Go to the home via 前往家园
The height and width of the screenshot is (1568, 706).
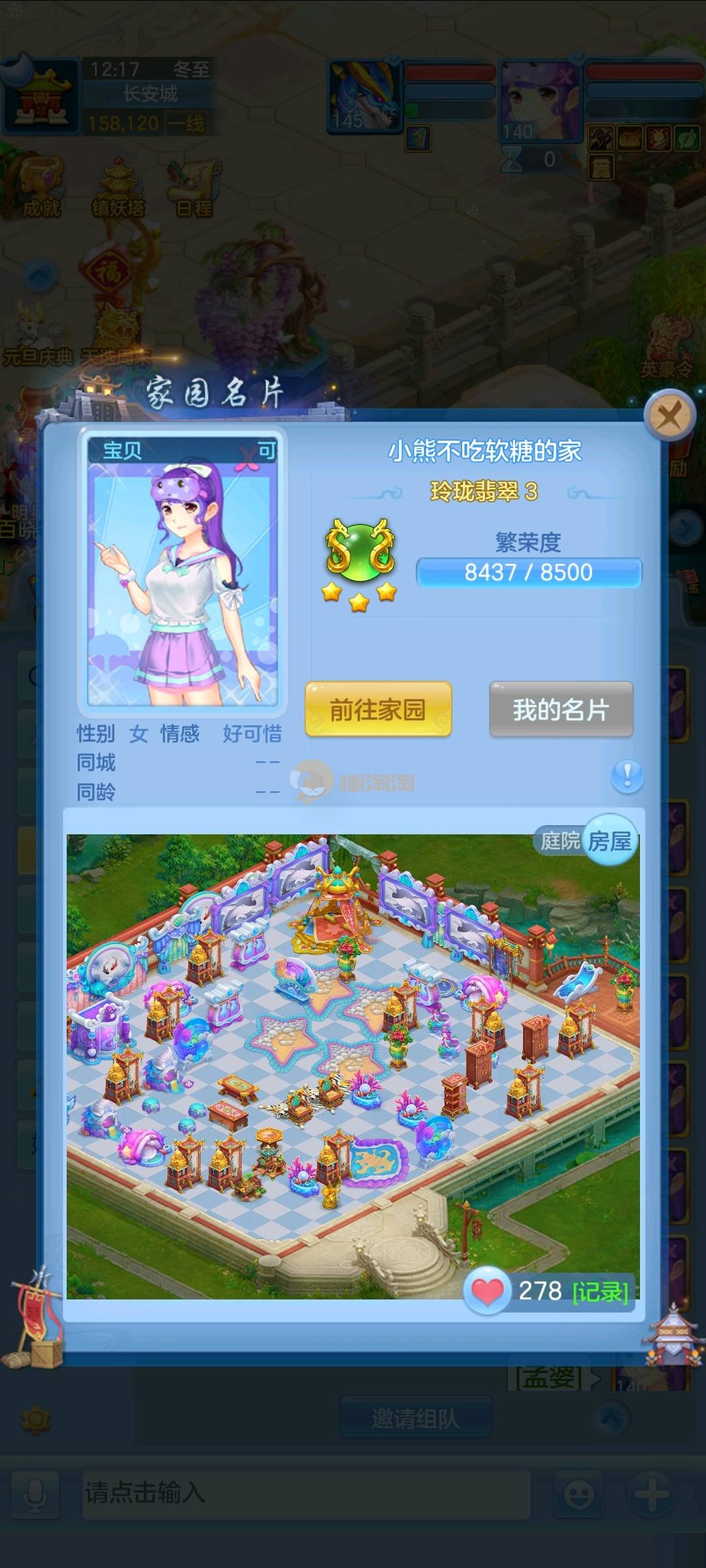[378, 710]
